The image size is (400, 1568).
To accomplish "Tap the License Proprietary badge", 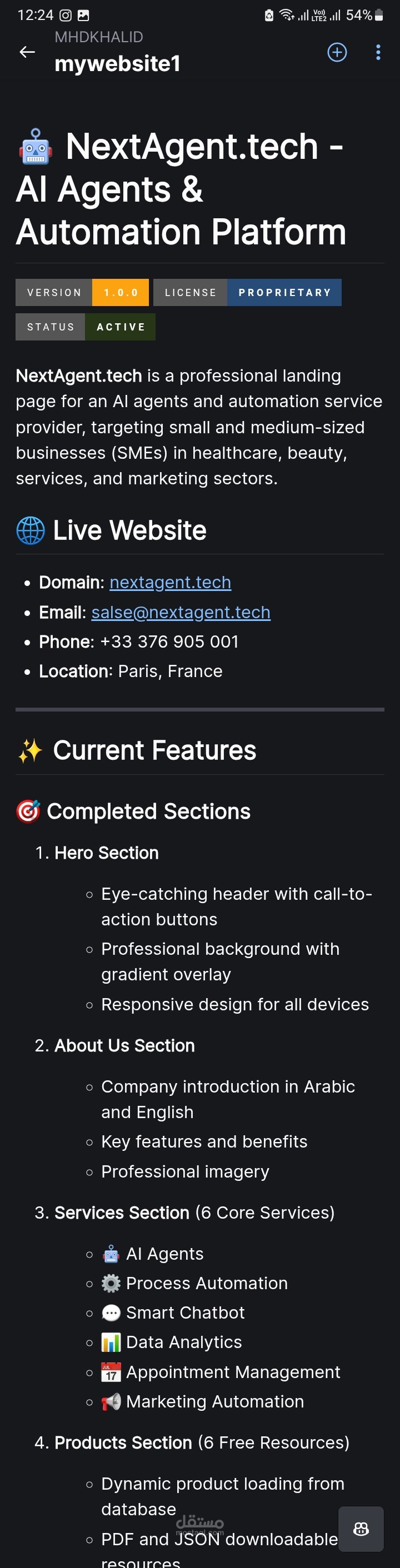I will (x=247, y=293).
